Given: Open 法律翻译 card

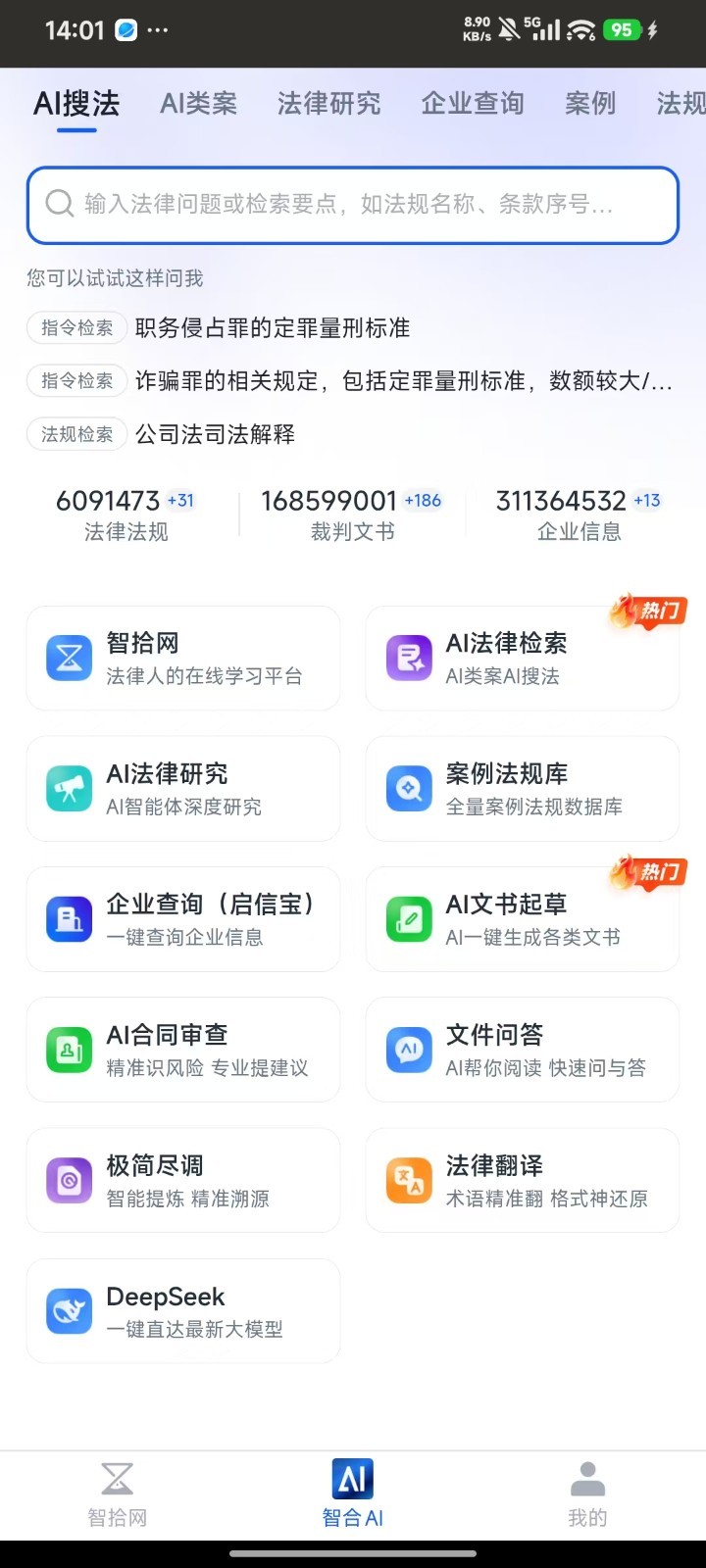Looking at the screenshot, I should coord(522,1180).
